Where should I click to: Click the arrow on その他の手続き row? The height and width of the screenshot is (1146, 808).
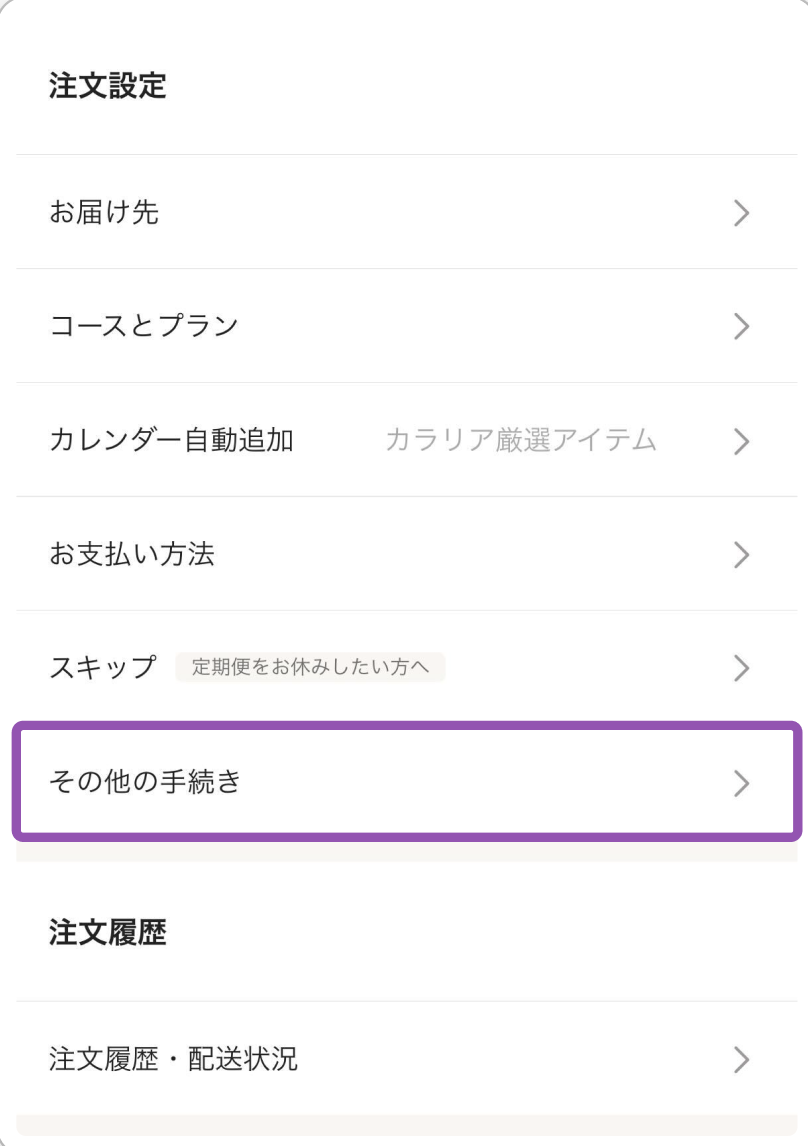point(741,783)
